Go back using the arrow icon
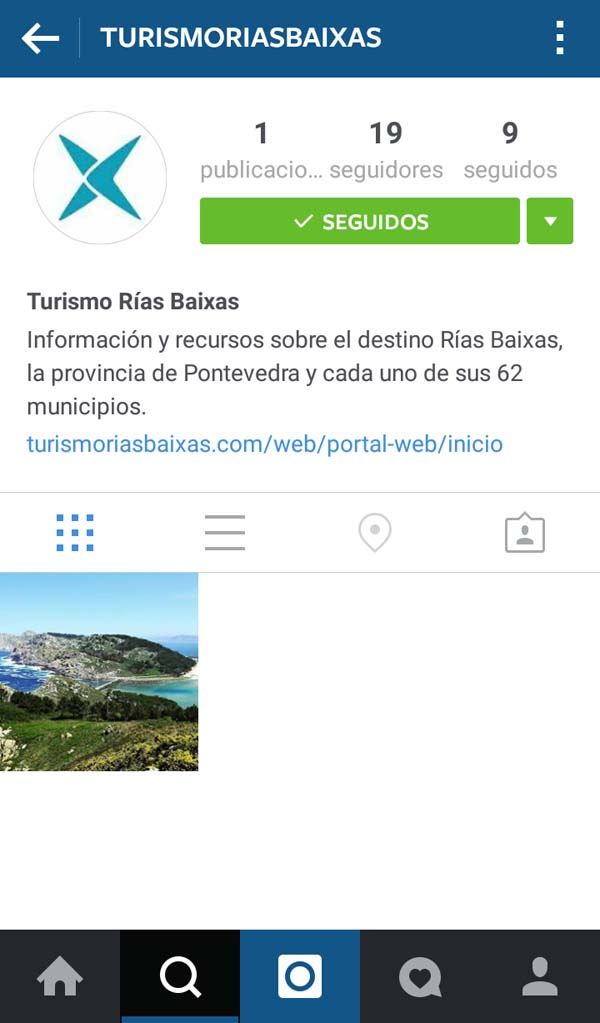This screenshot has height=1023, width=600. tap(40, 39)
